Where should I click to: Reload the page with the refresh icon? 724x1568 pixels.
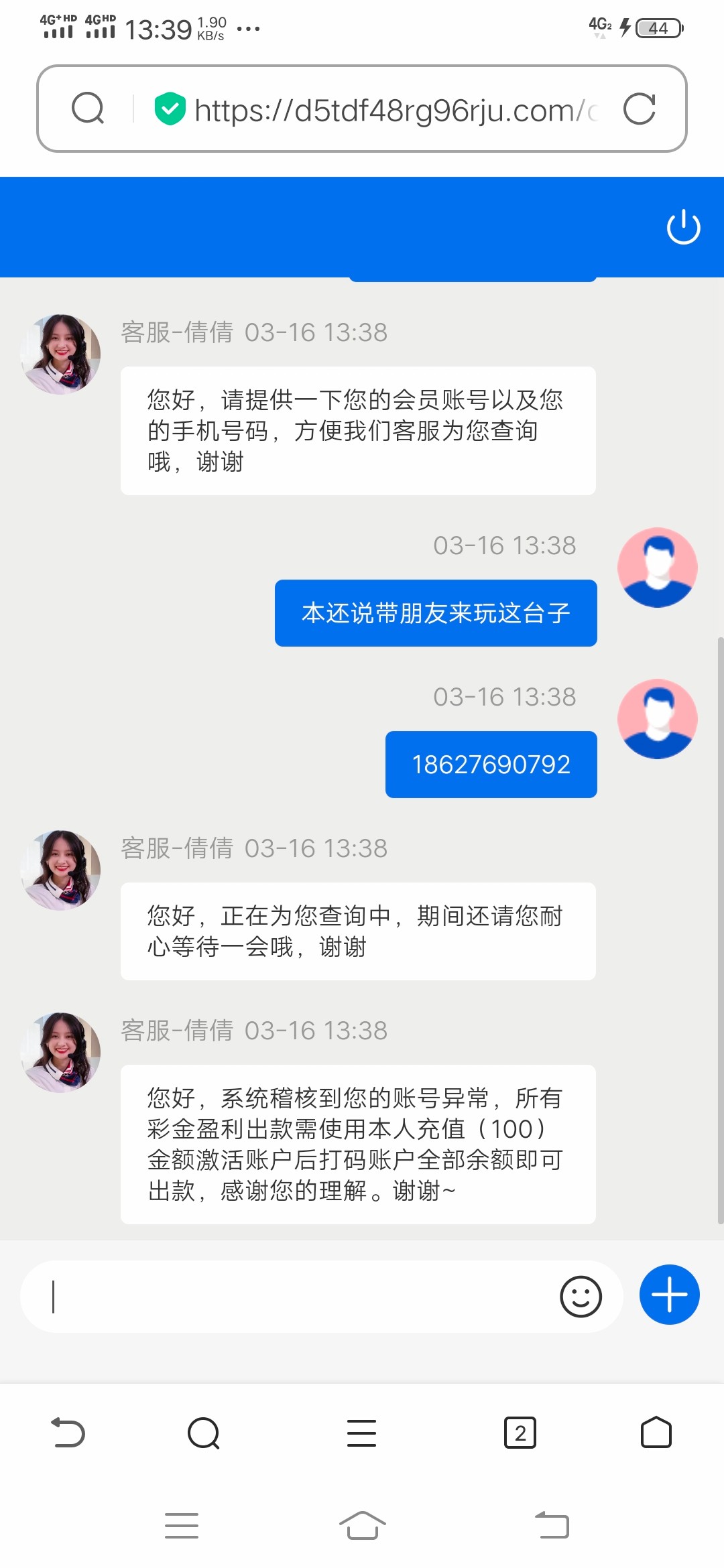[x=639, y=109]
